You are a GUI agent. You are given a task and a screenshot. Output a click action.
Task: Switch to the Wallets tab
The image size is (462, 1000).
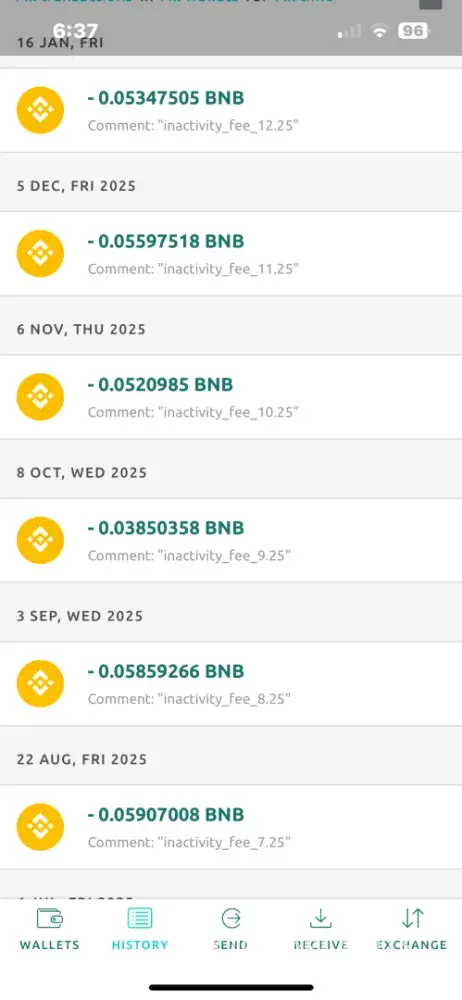point(49,930)
